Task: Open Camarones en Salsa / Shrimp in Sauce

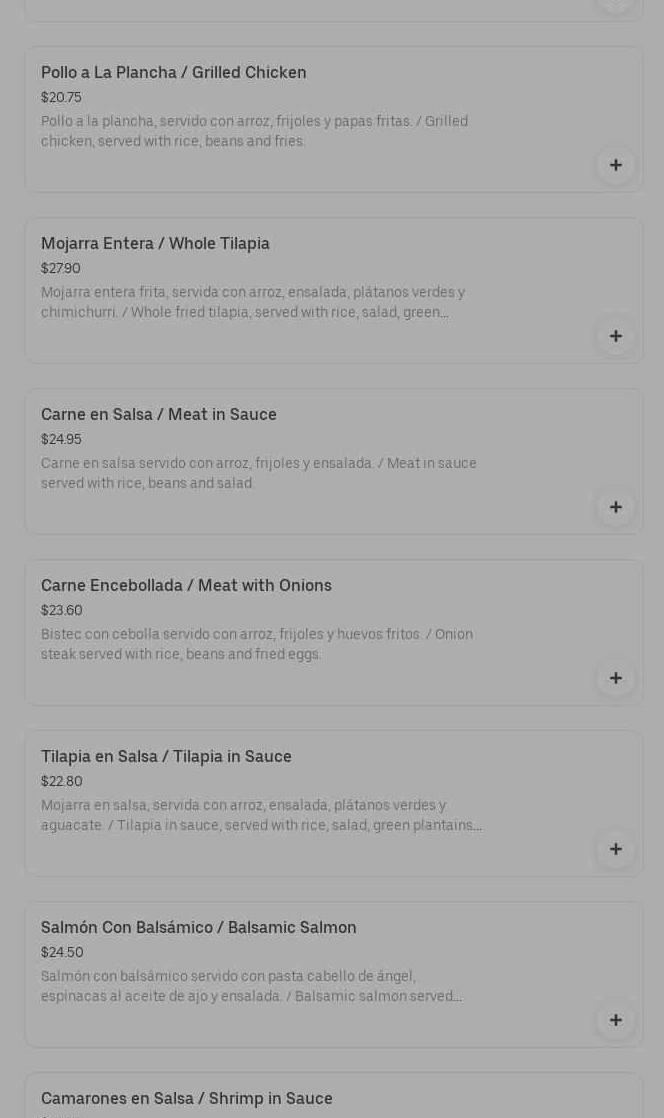Action: coord(187,1098)
